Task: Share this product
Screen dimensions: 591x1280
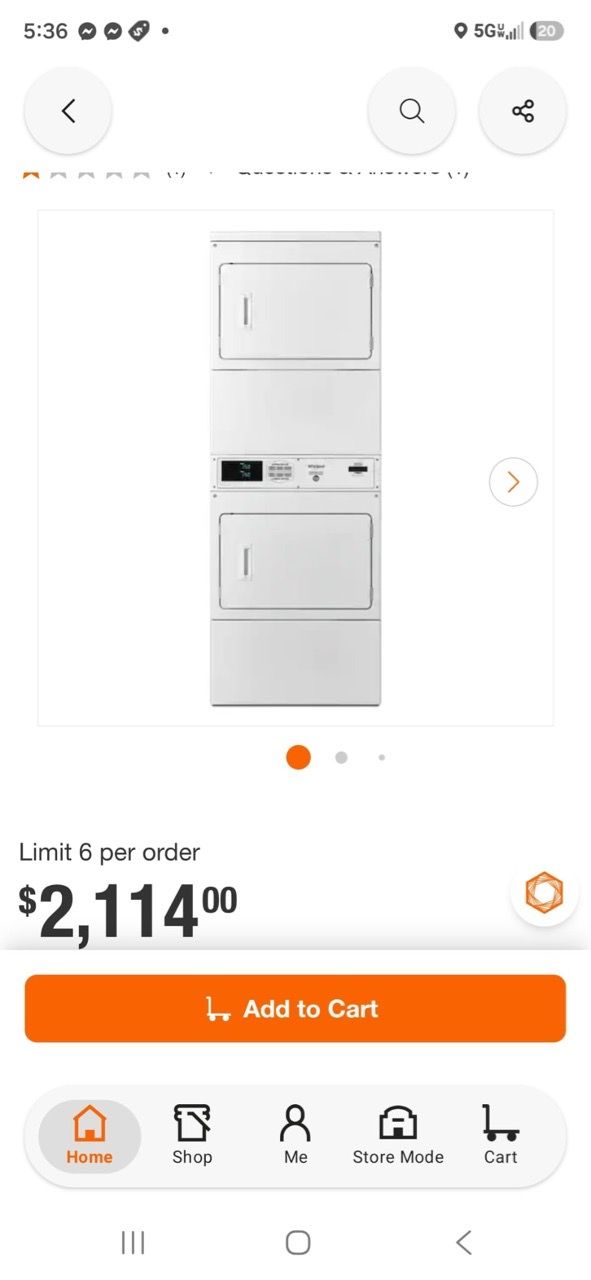Action: [x=523, y=111]
